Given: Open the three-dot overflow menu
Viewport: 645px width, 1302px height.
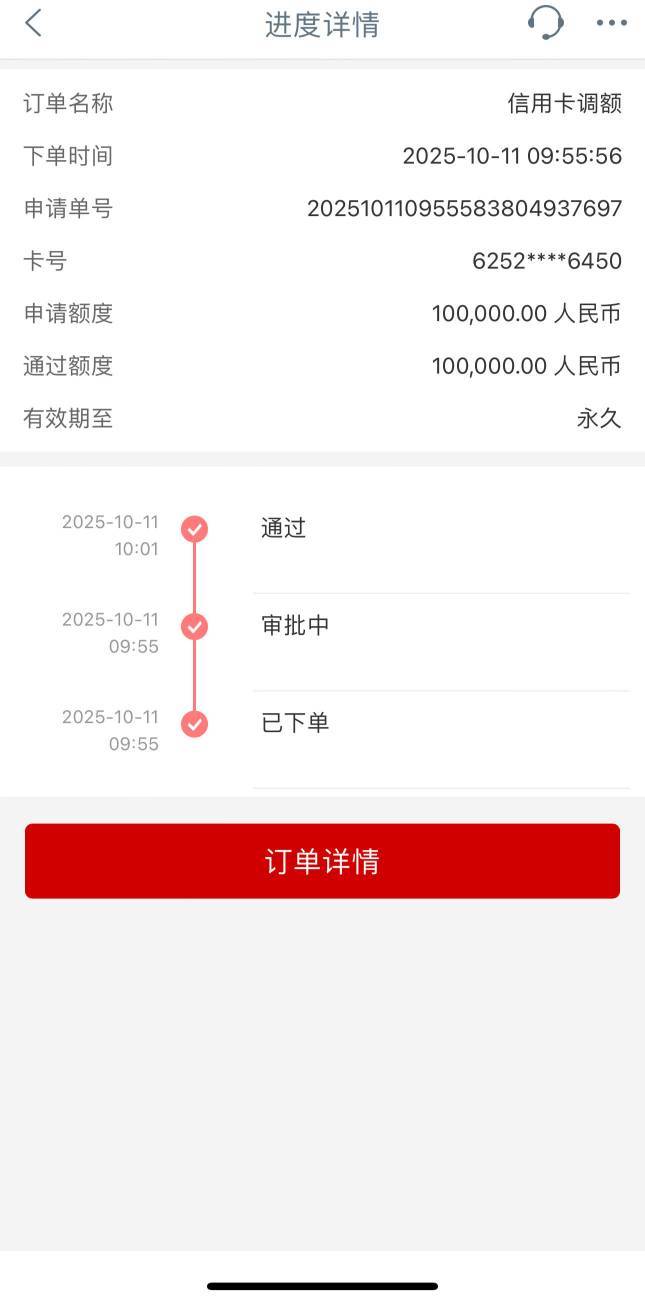Looking at the screenshot, I should point(611,23).
